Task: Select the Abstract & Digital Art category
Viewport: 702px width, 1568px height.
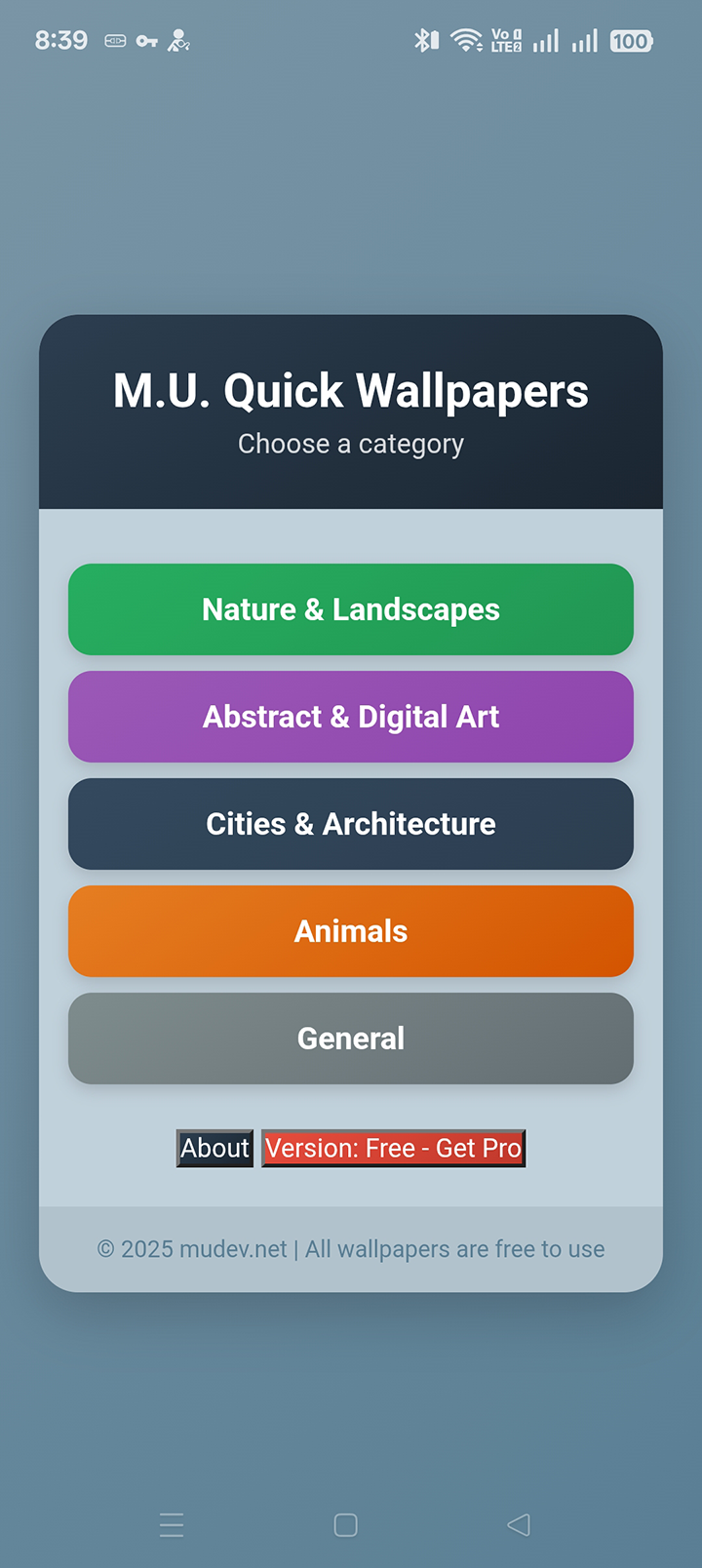Action: pyautogui.click(x=351, y=717)
